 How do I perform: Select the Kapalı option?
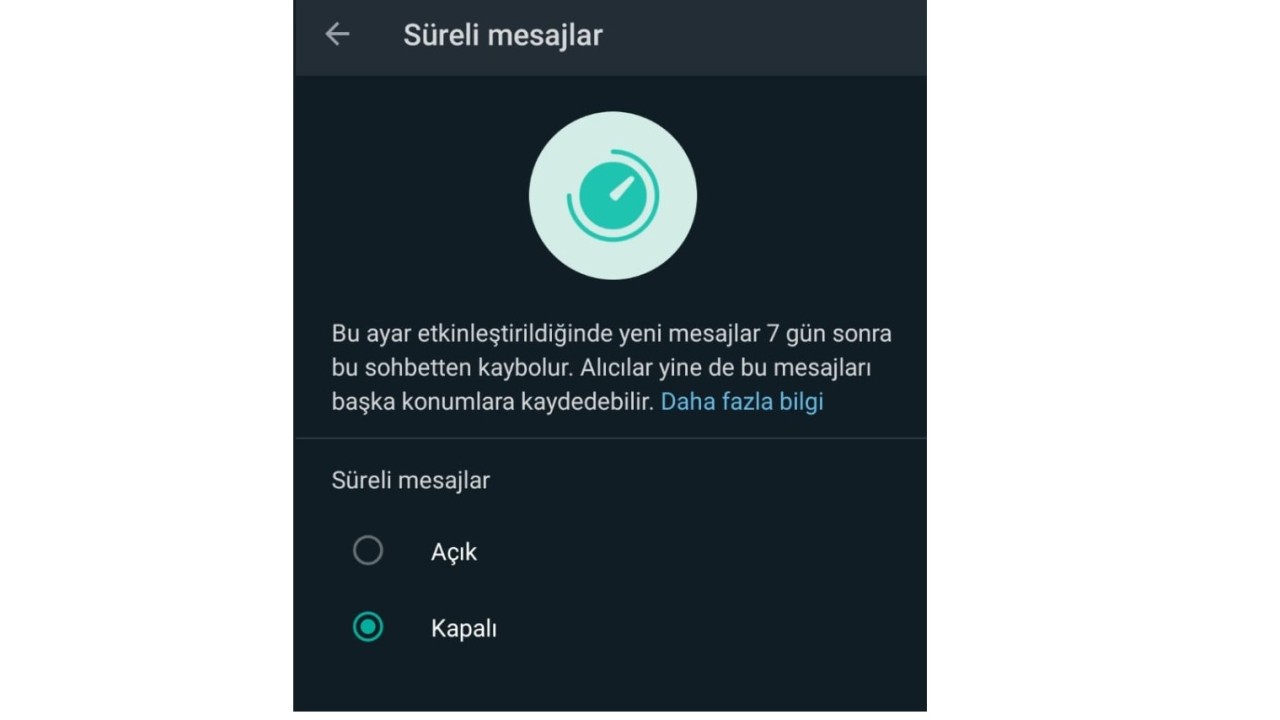tap(368, 628)
